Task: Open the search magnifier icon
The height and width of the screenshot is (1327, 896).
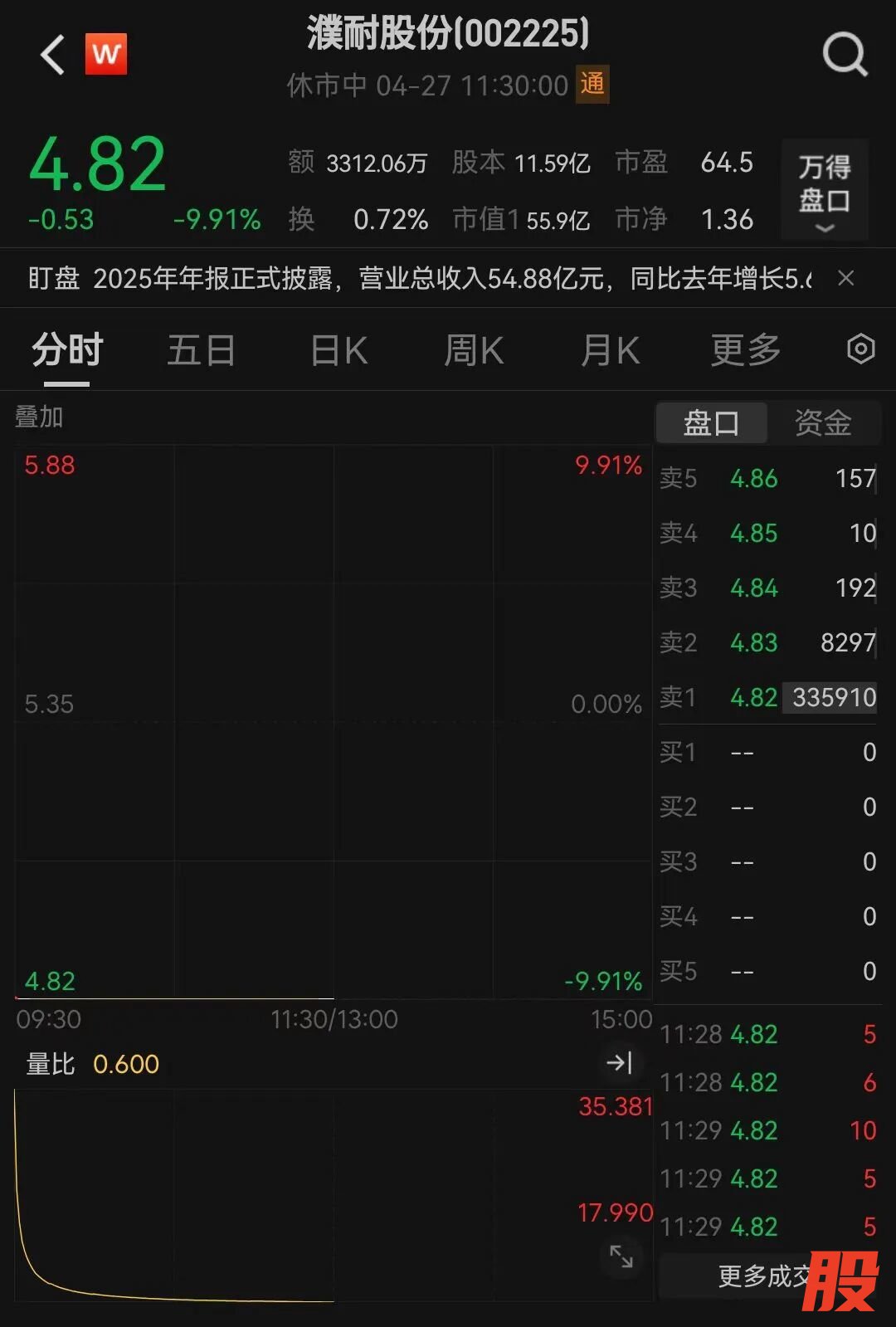Action: [x=845, y=55]
